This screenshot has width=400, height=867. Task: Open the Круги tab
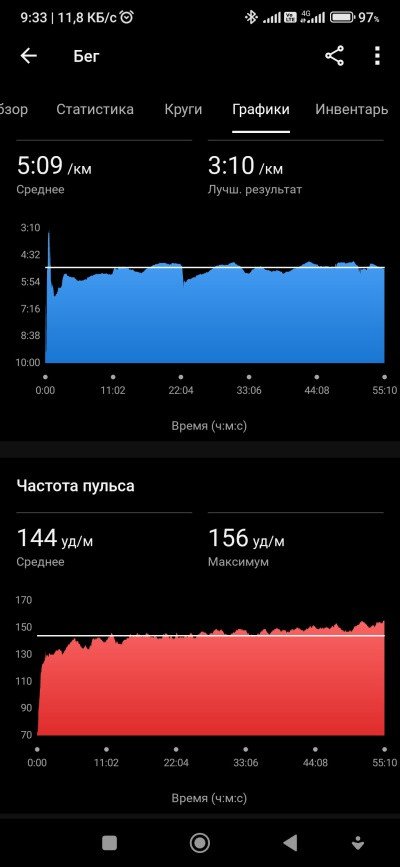(183, 109)
